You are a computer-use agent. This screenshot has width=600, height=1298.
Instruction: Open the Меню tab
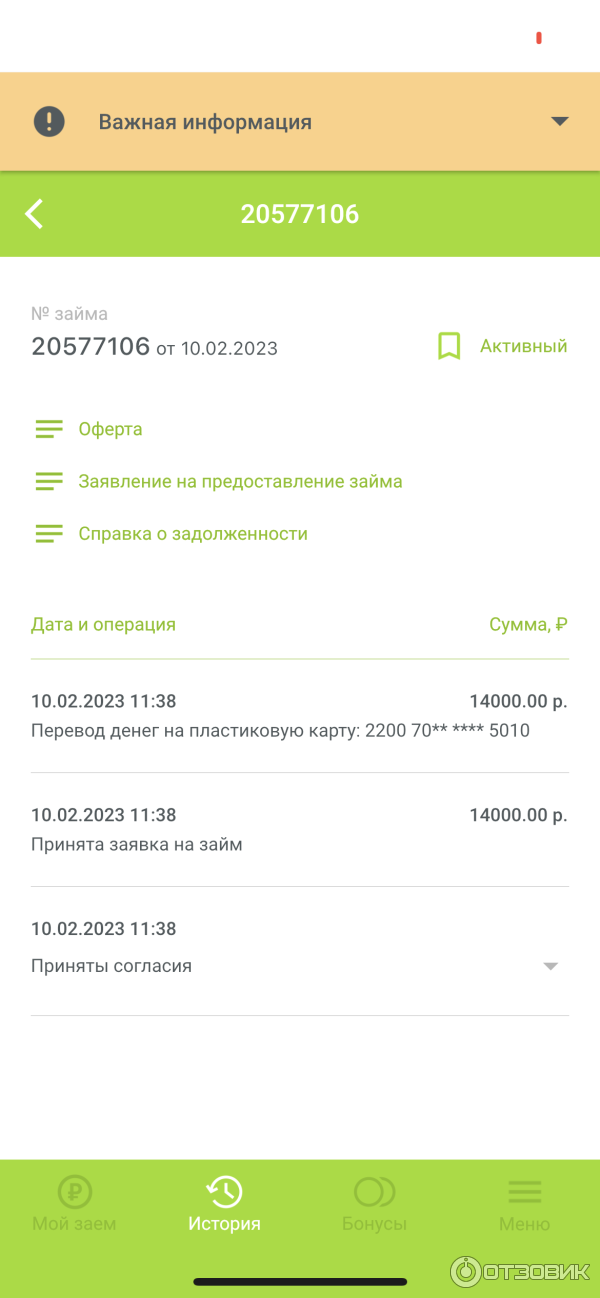[x=524, y=1204]
